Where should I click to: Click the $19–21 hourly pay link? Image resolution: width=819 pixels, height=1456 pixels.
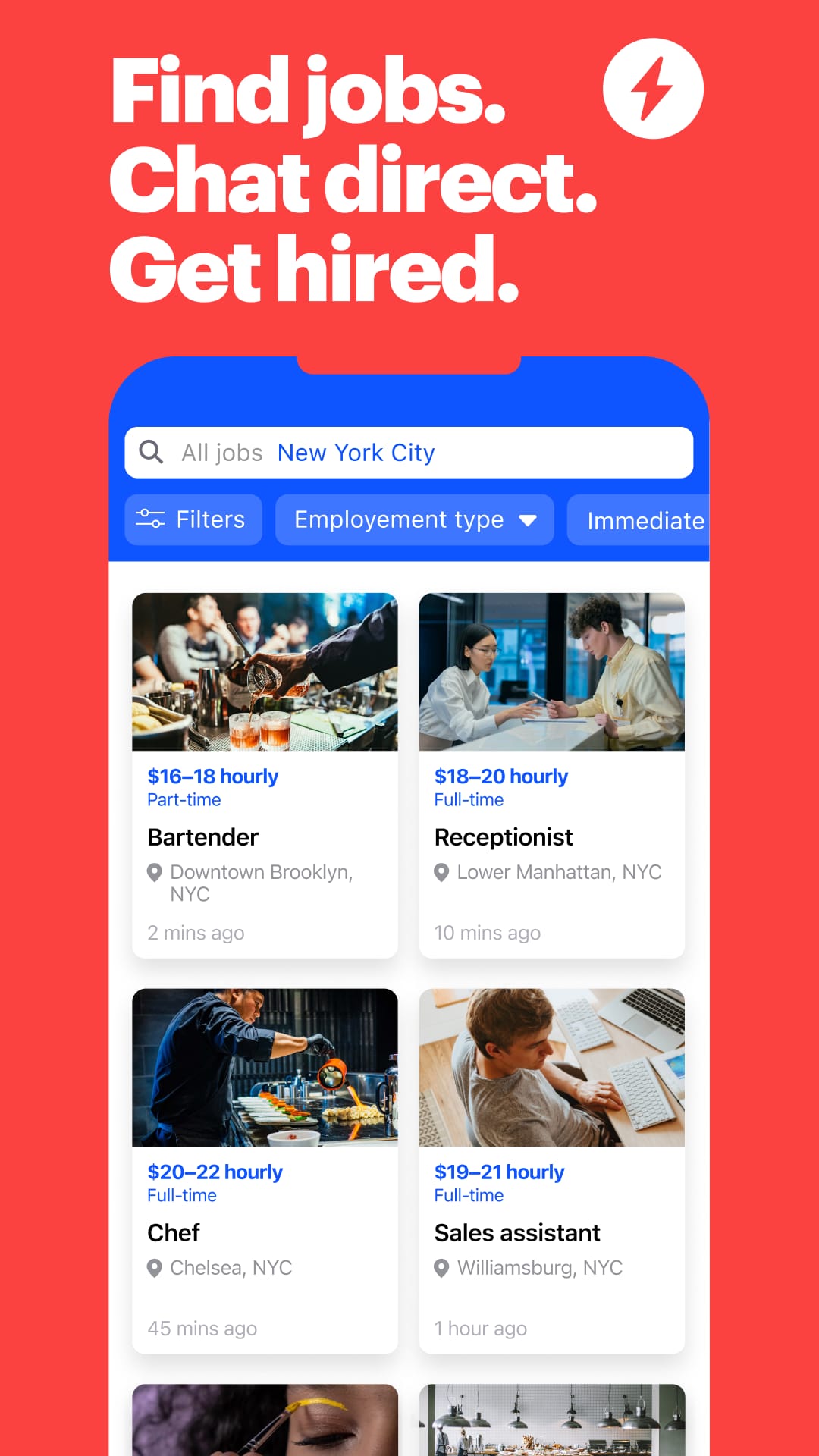(x=500, y=1171)
